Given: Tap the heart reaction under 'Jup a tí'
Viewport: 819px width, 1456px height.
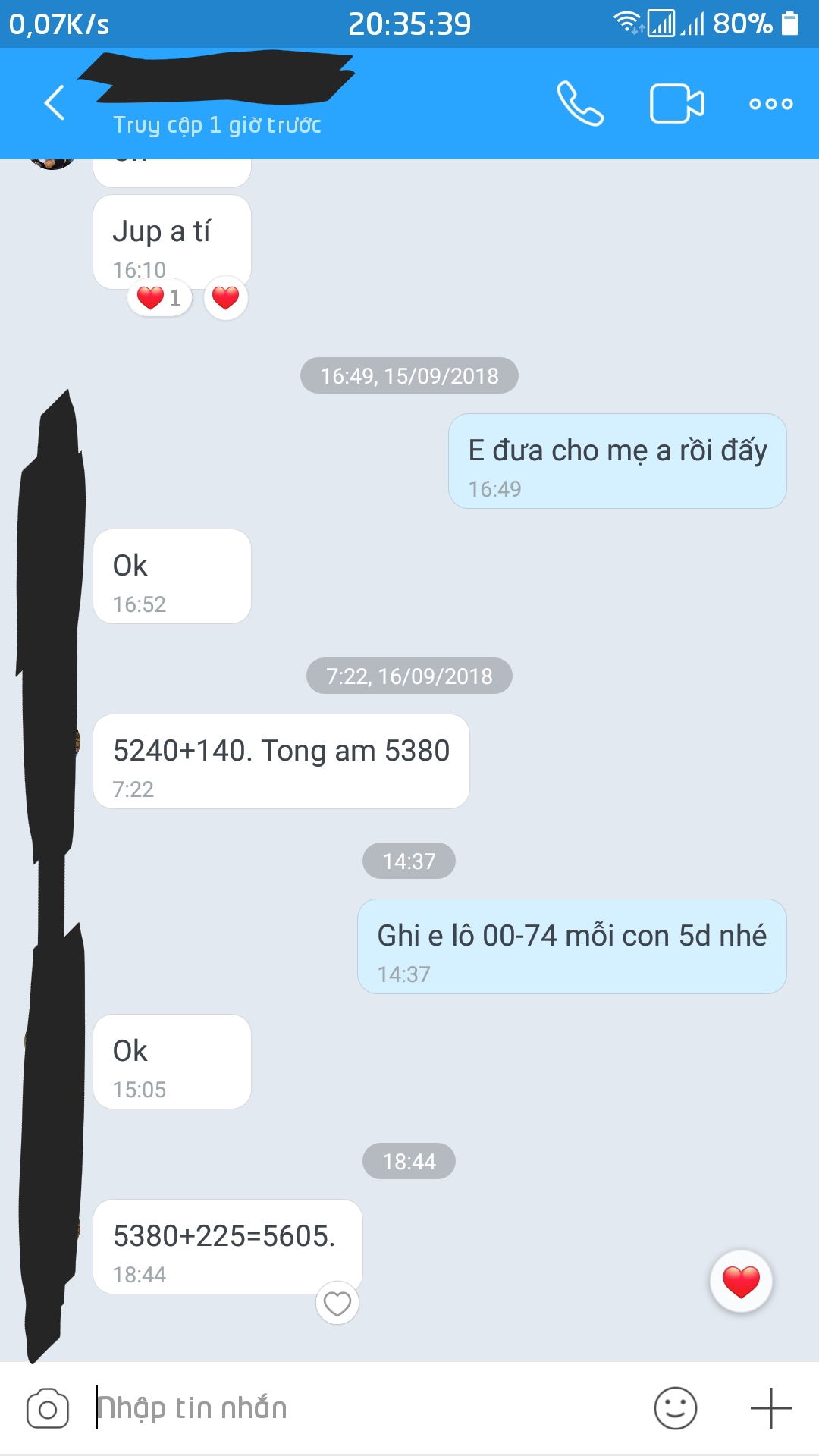Looking at the screenshot, I should tap(225, 298).
